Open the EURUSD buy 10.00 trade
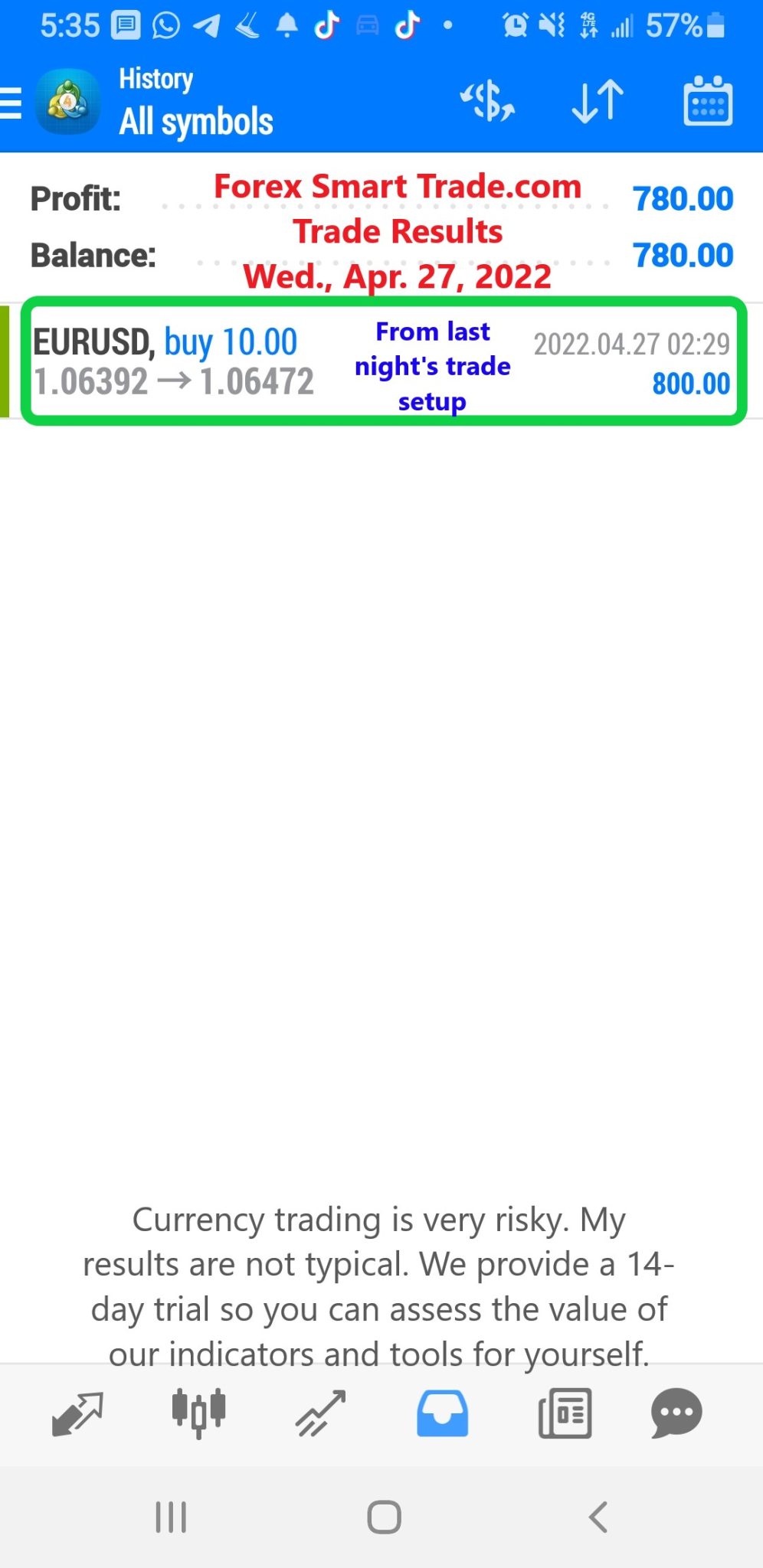The image size is (763, 1568). point(381,361)
